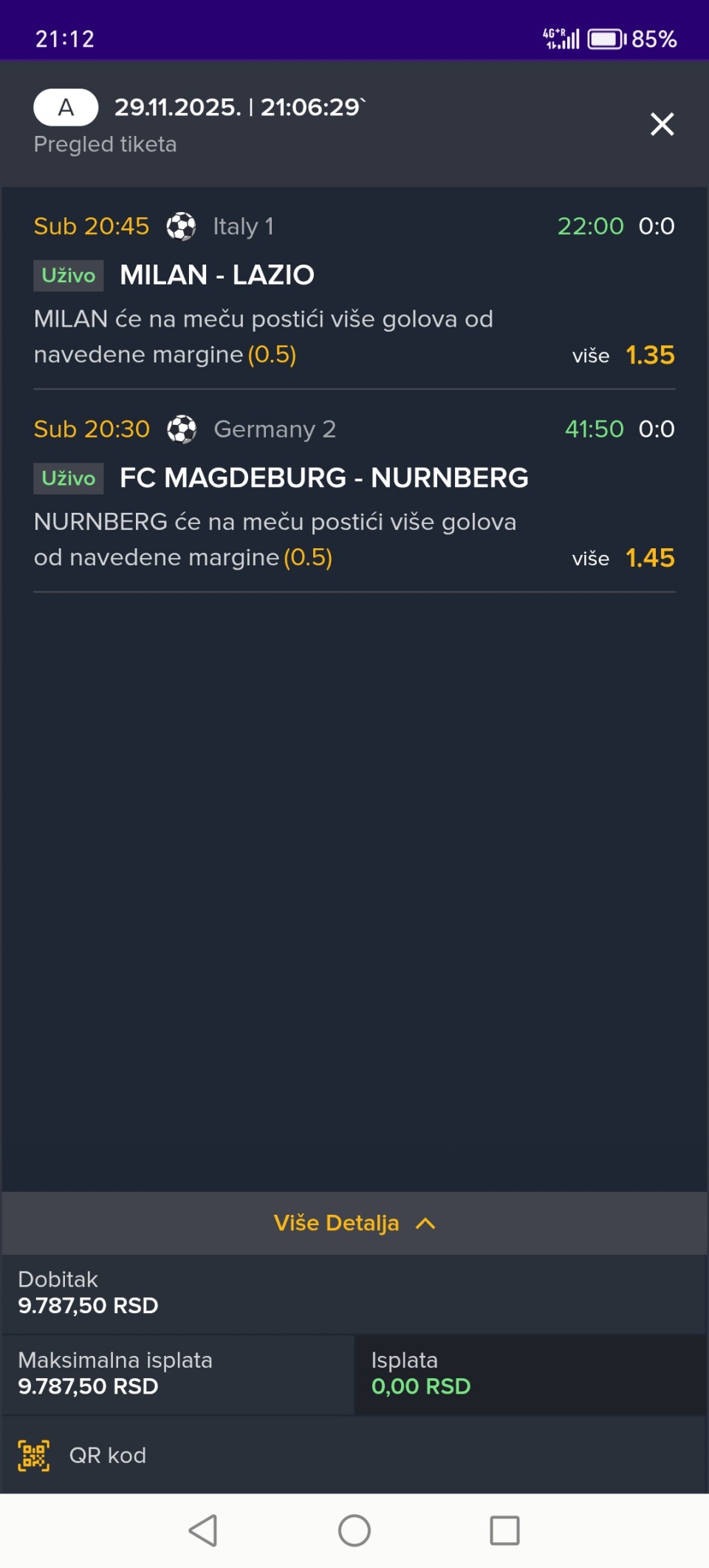This screenshot has height=1568, width=709.
Task: Open the FC MAGDEBURG - NURNBERG match
Action: [x=323, y=478]
